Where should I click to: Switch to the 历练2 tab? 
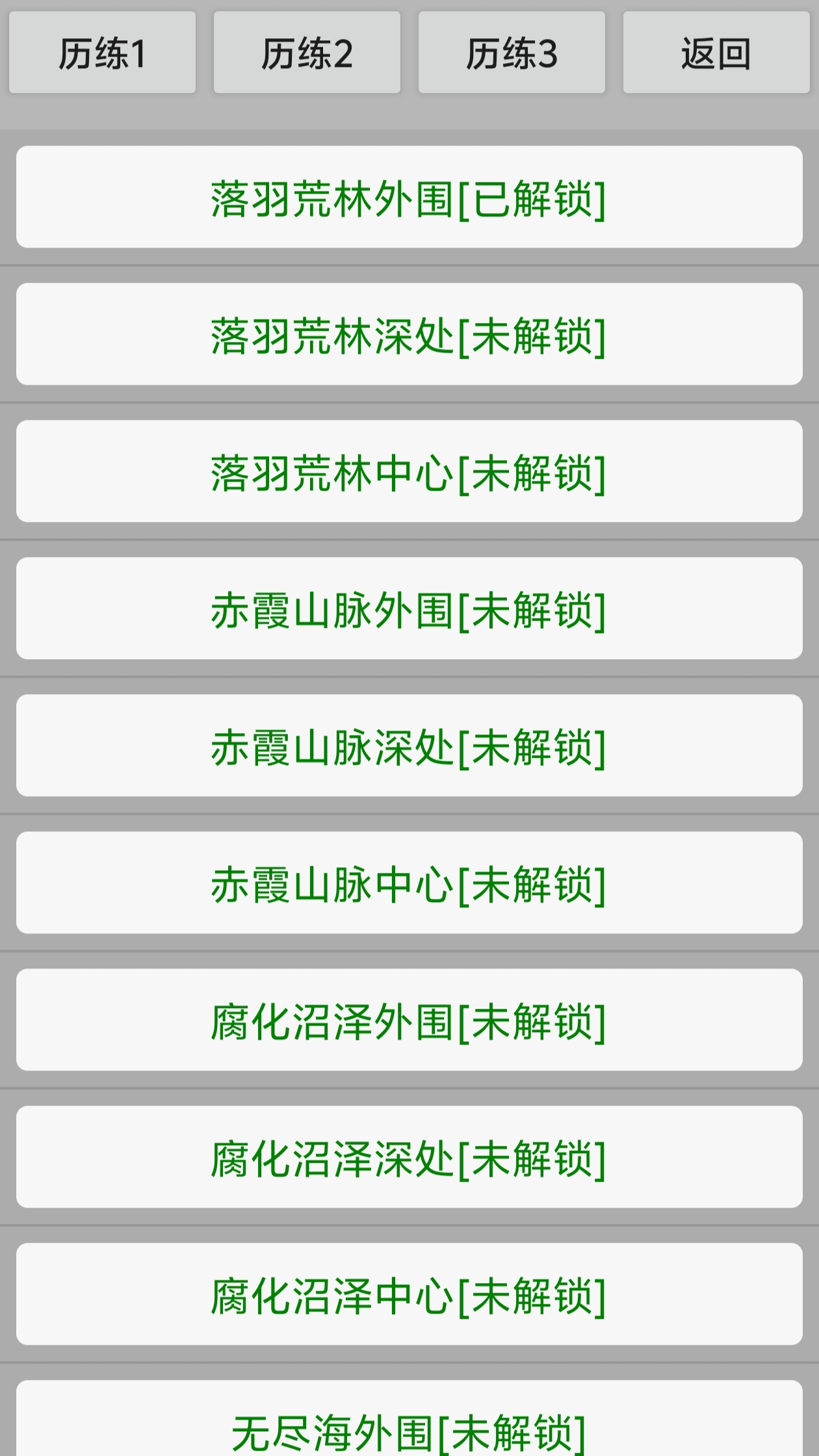[x=307, y=53]
